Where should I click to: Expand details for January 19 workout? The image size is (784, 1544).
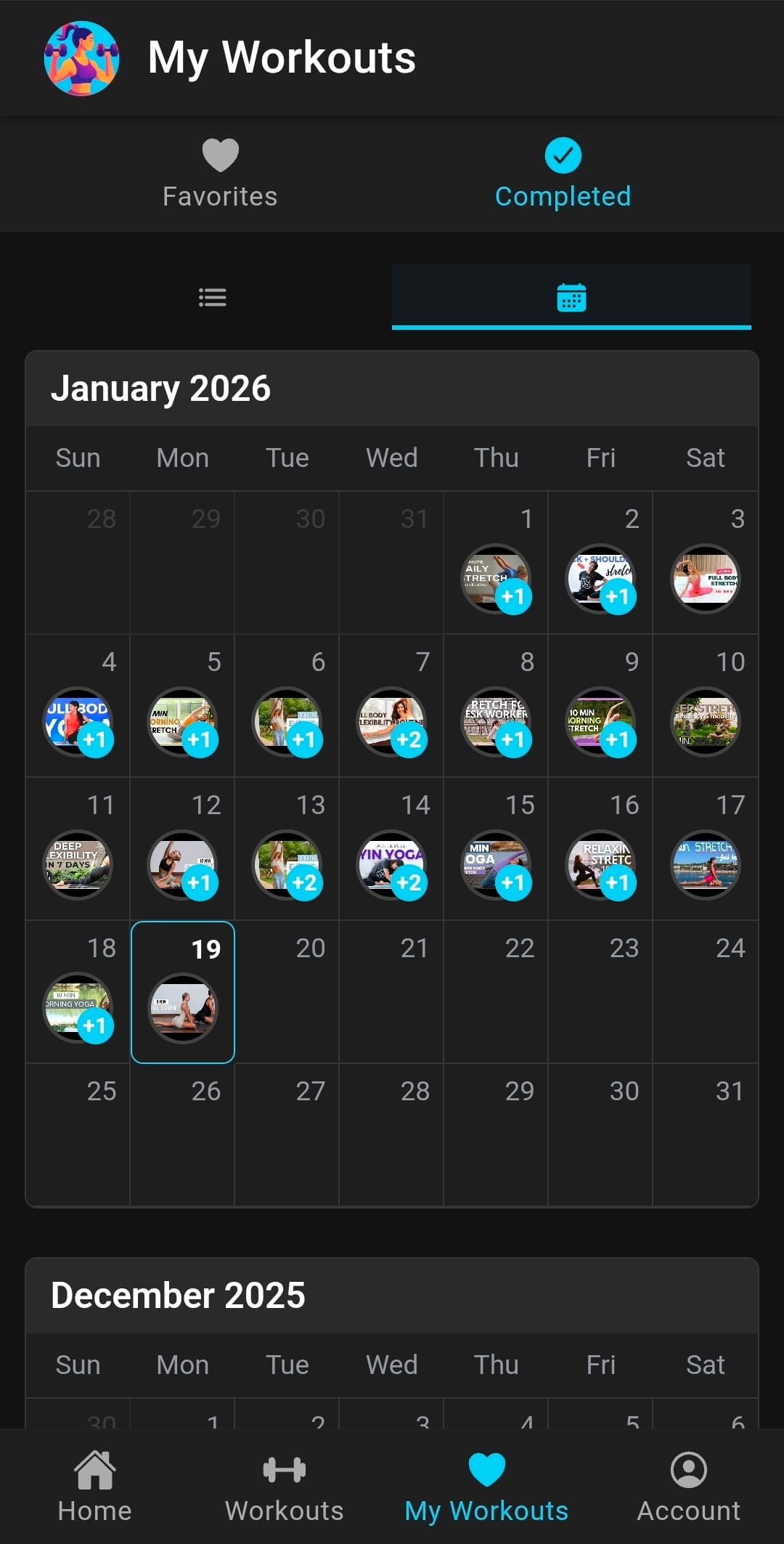182,1008
